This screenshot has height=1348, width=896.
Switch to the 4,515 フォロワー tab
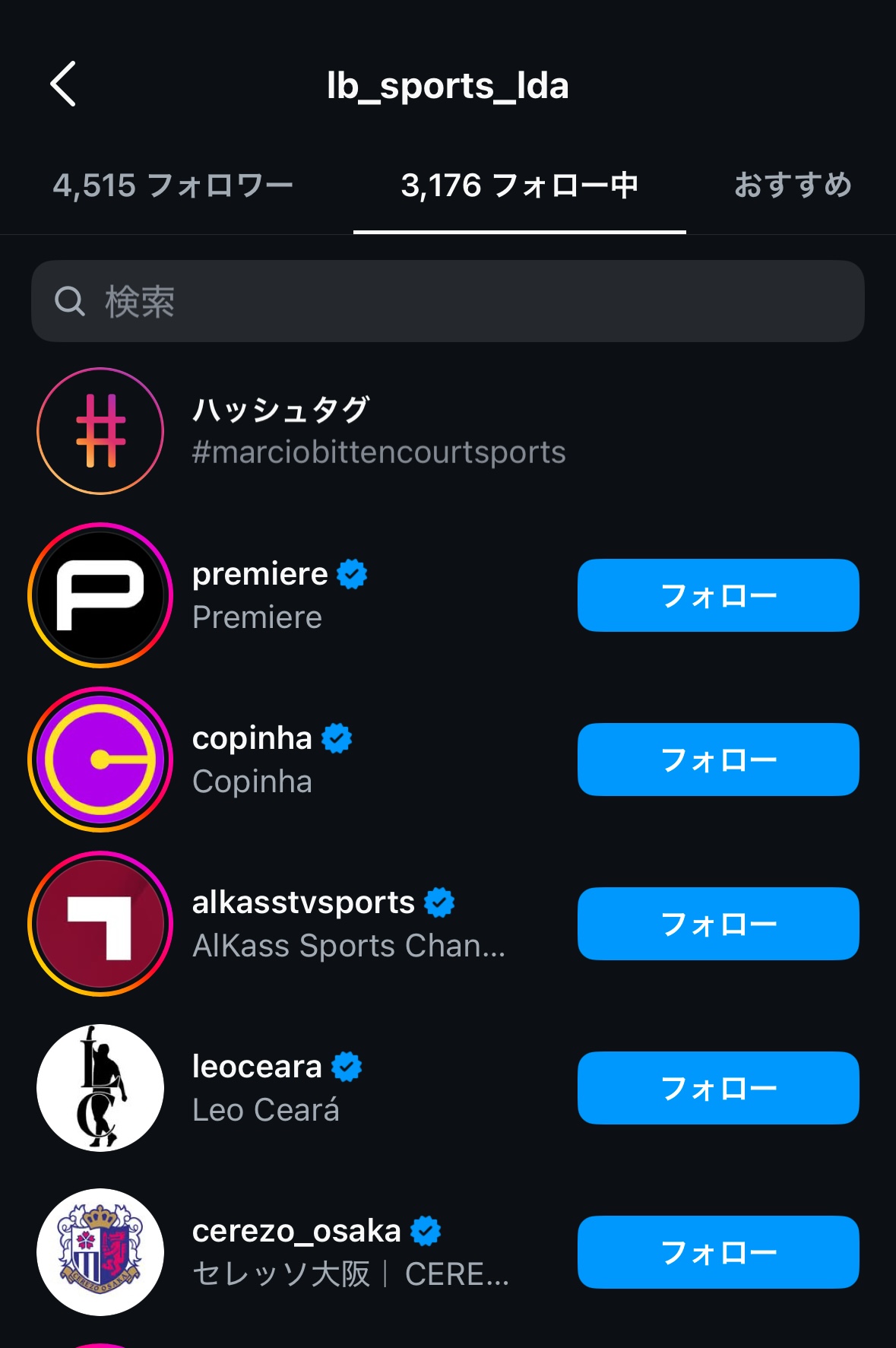(x=173, y=186)
